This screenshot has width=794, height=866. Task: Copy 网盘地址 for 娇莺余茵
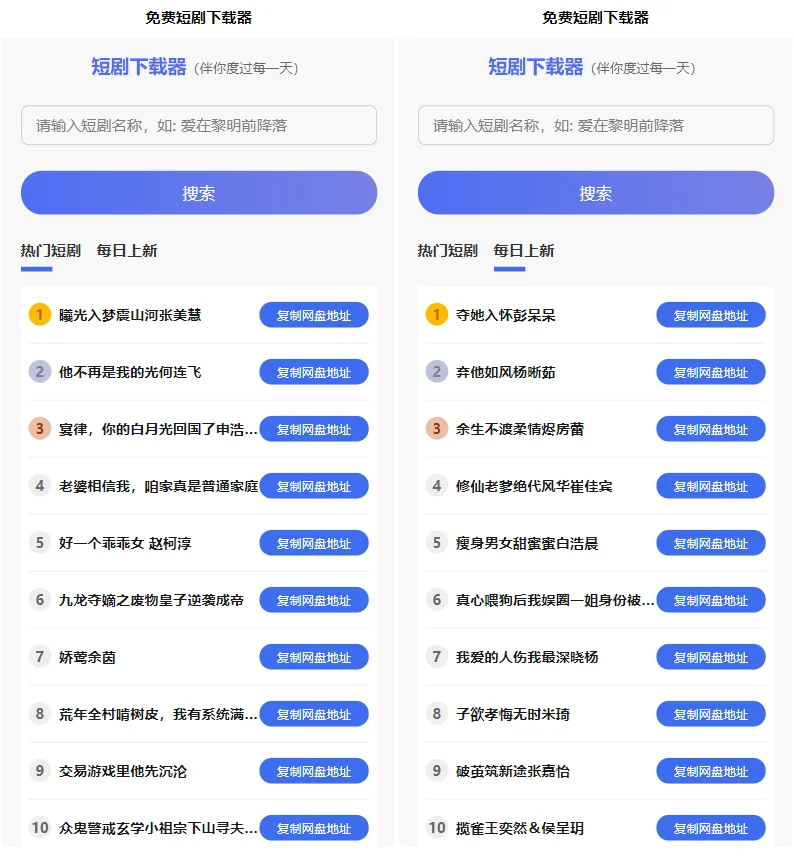314,657
